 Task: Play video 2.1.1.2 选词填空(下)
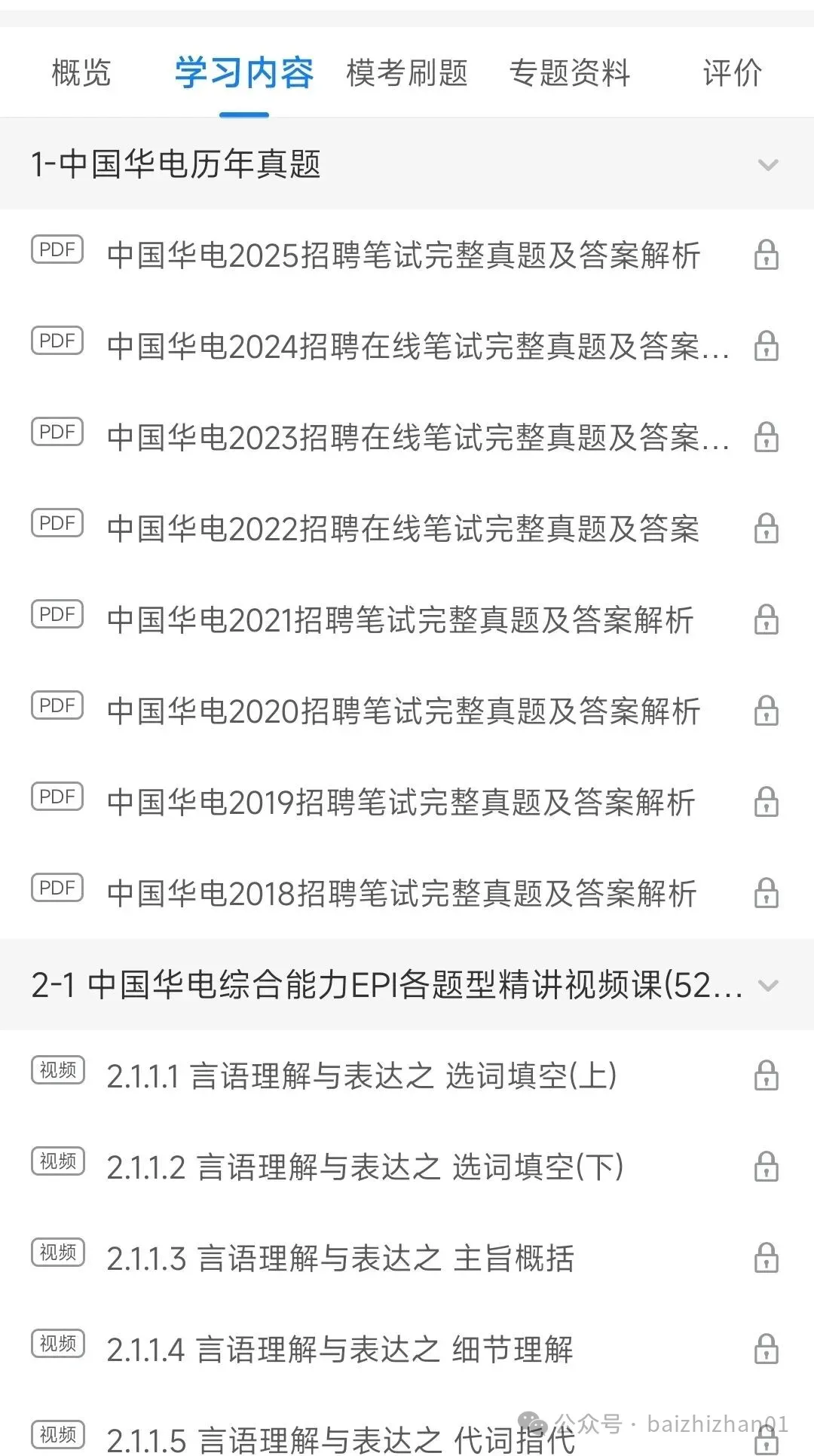click(407, 1167)
